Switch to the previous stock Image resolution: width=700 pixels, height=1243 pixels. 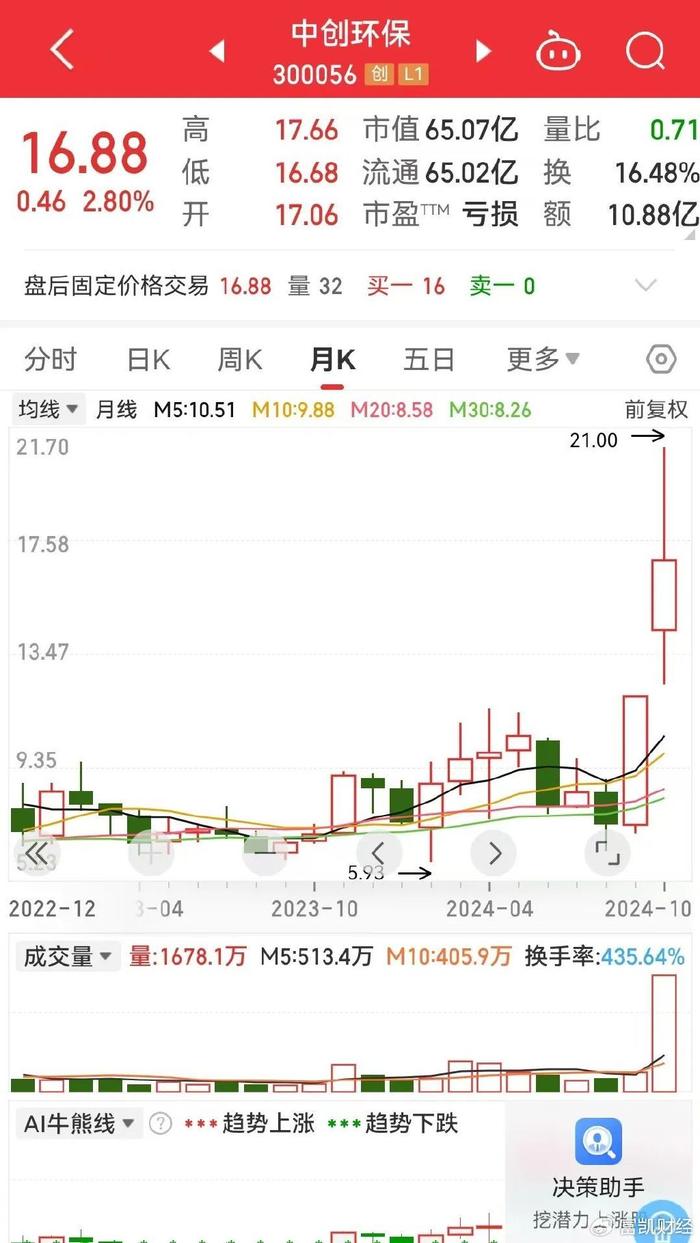pyautogui.click(x=217, y=51)
